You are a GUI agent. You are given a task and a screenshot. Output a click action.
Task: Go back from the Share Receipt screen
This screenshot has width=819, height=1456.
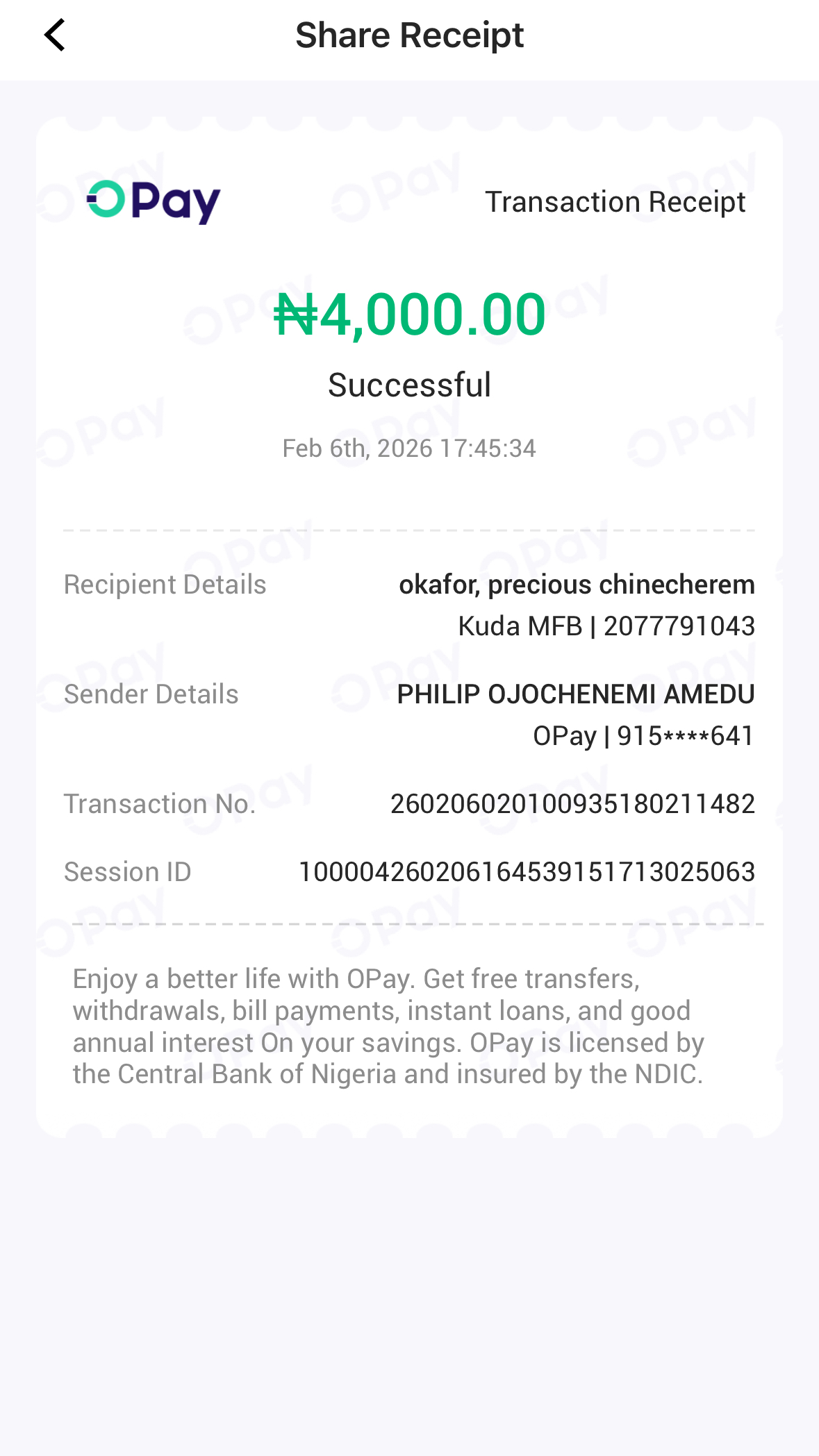(x=54, y=35)
